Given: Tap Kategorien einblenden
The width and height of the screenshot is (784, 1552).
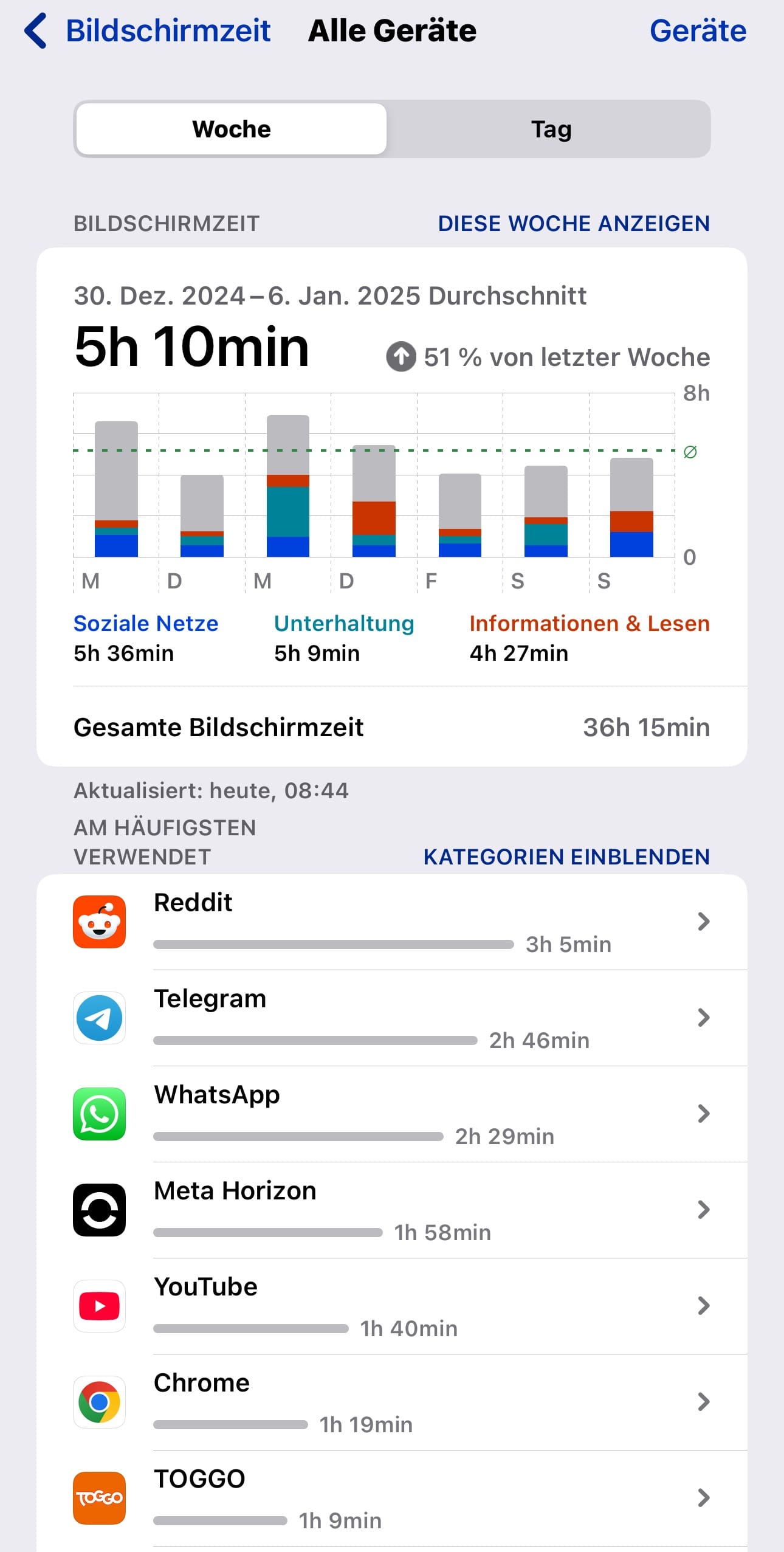Looking at the screenshot, I should [x=566, y=857].
